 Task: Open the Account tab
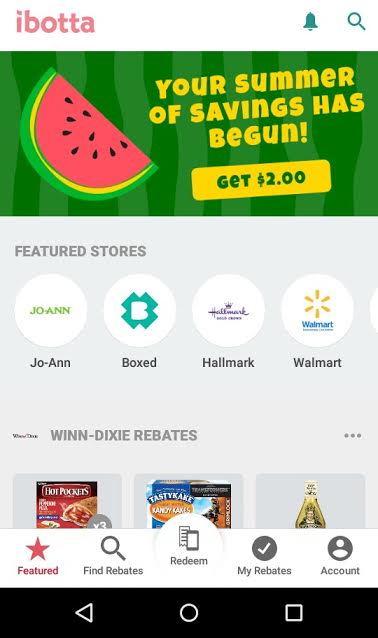point(340,556)
